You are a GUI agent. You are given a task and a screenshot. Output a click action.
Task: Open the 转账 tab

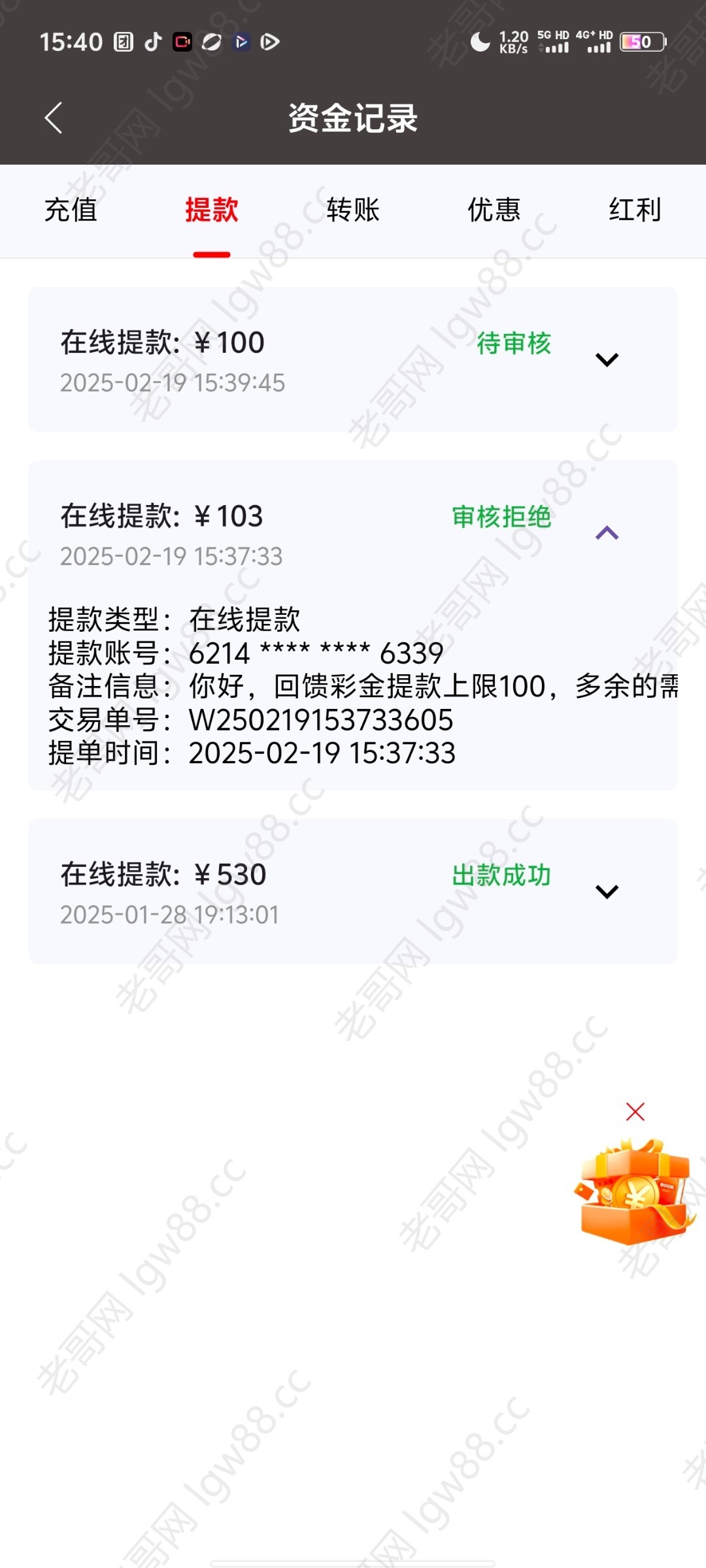coord(353,210)
